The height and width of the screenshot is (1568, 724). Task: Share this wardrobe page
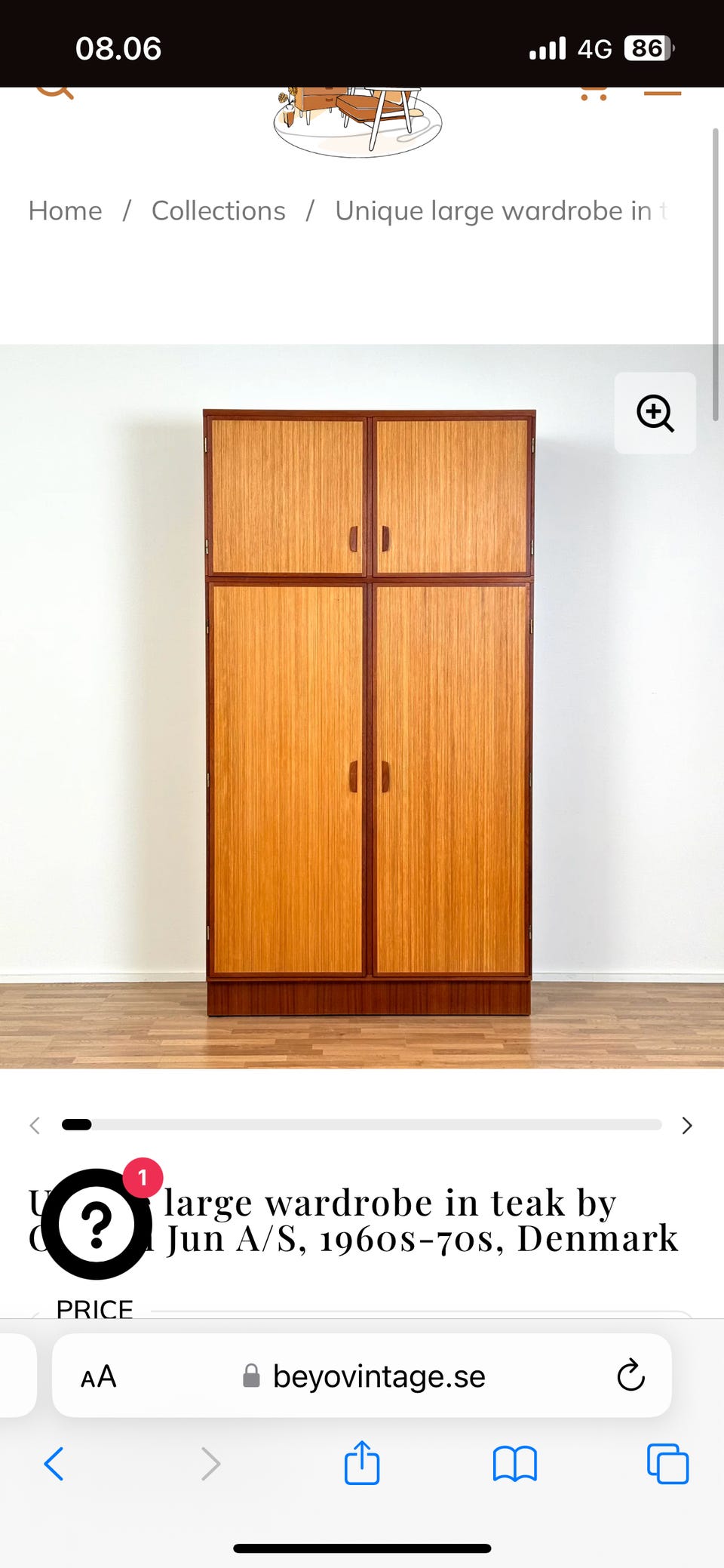[x=362, y=1462]
